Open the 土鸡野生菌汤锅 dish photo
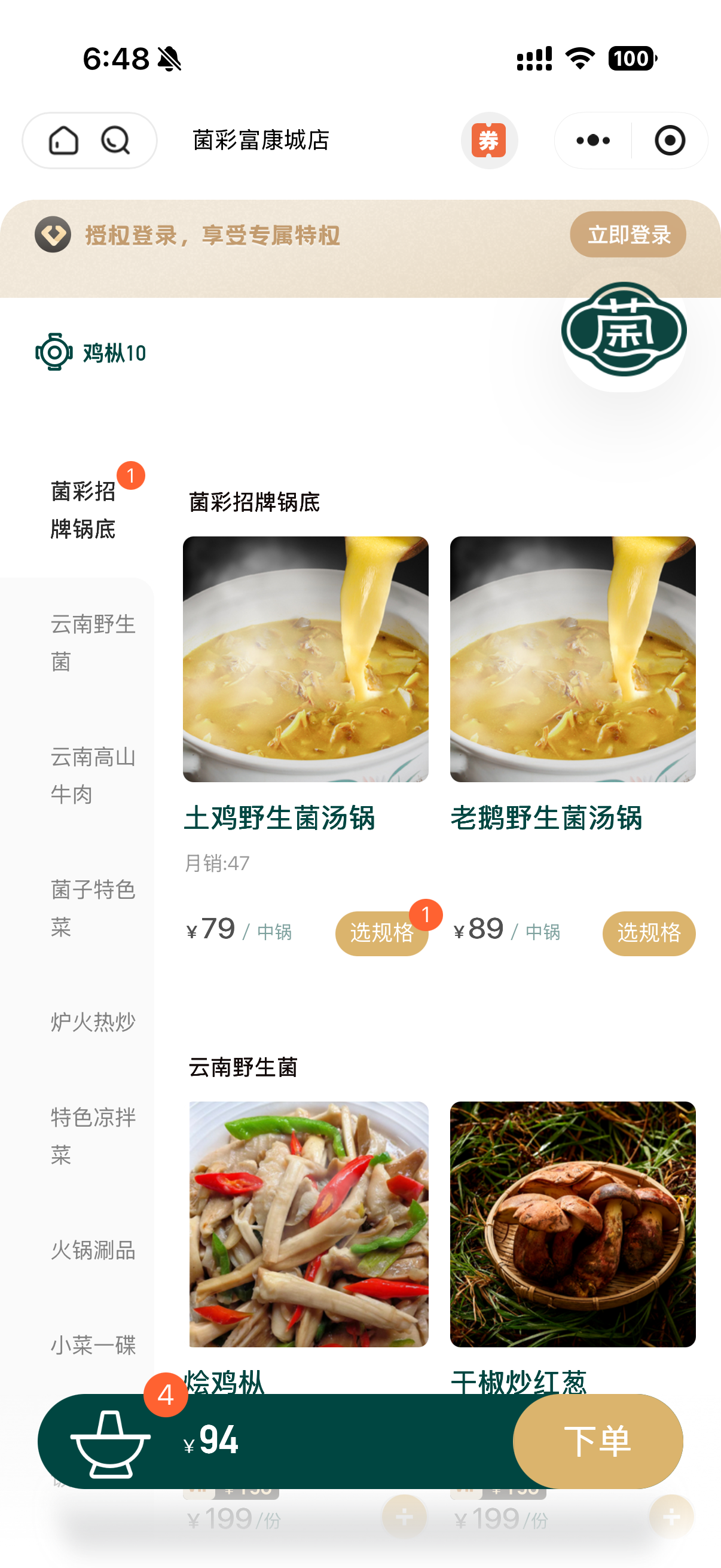Screen dimensions: 721x1568 coord(305,658)
